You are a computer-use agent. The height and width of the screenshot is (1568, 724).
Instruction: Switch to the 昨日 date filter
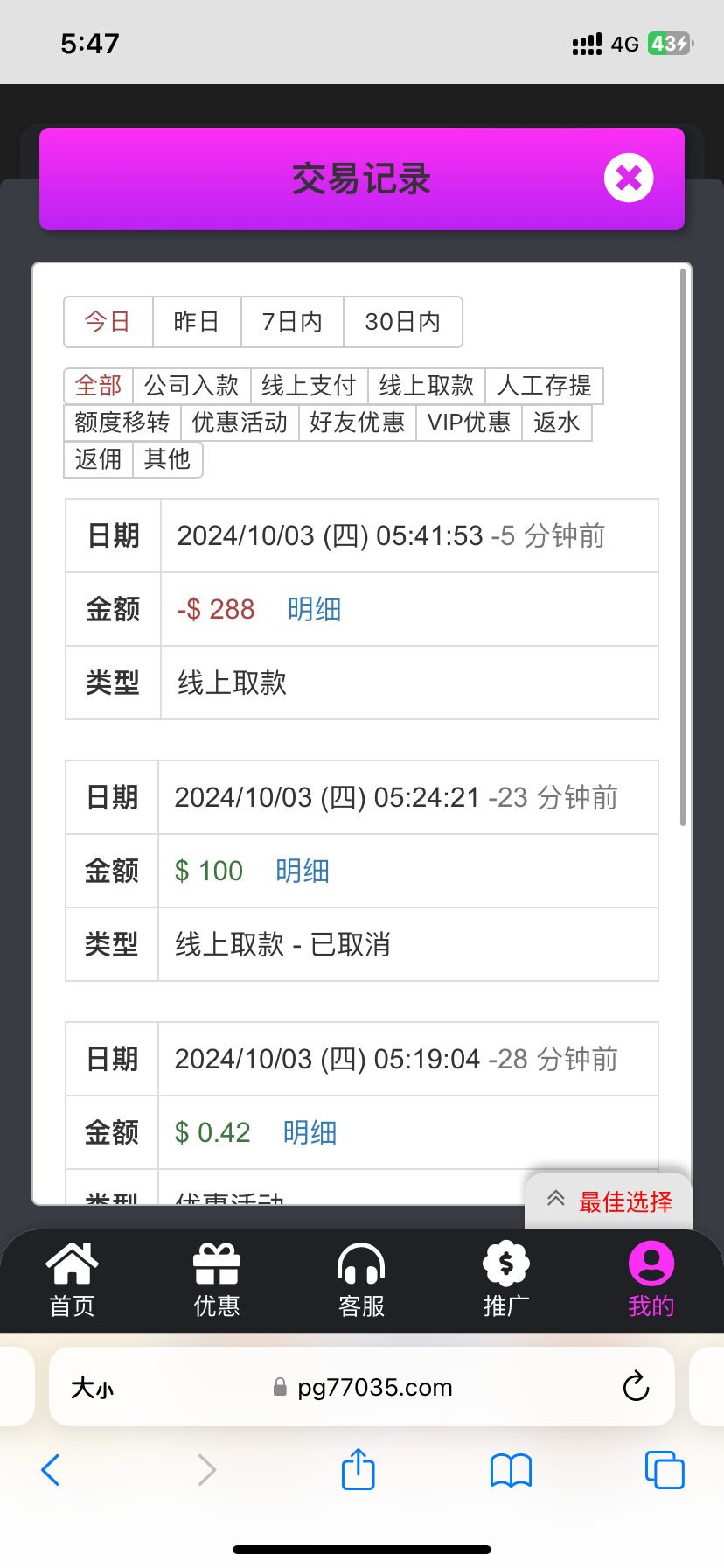(x=197, y=322)
